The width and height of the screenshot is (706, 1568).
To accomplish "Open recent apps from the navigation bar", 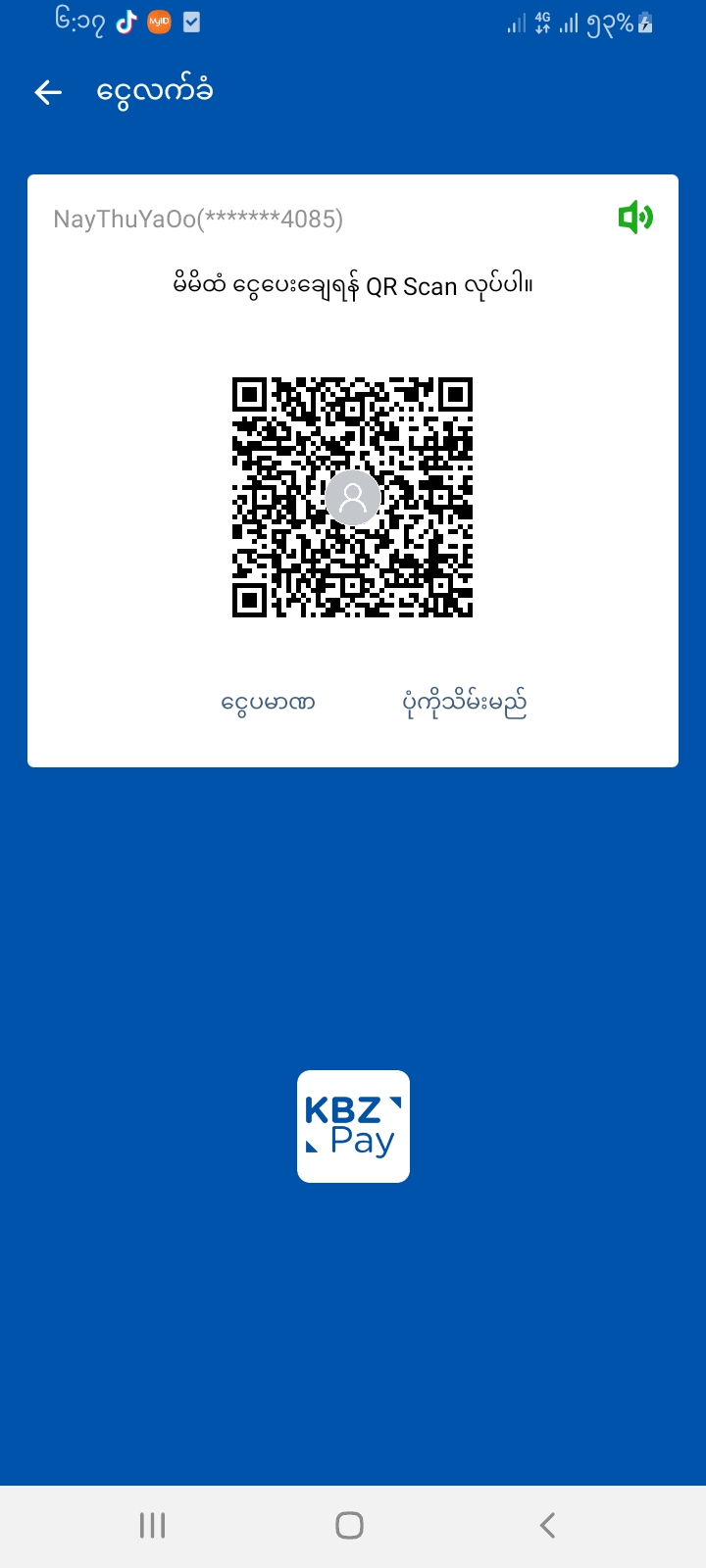I will click(152, 1525).
